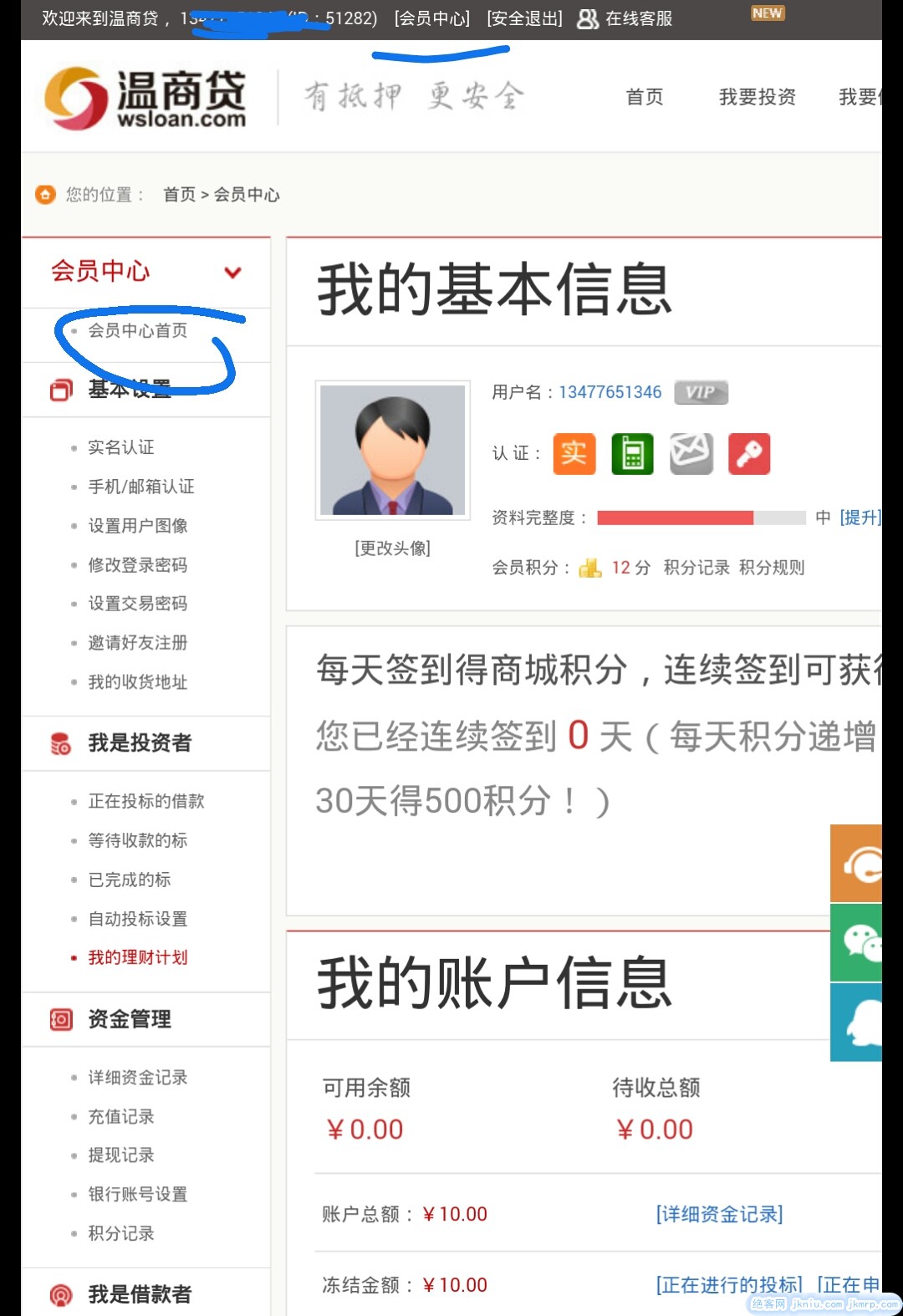View 正在投标的借款 list
The width and height of the screenshot is (903, 1316).
pos(146,801)
